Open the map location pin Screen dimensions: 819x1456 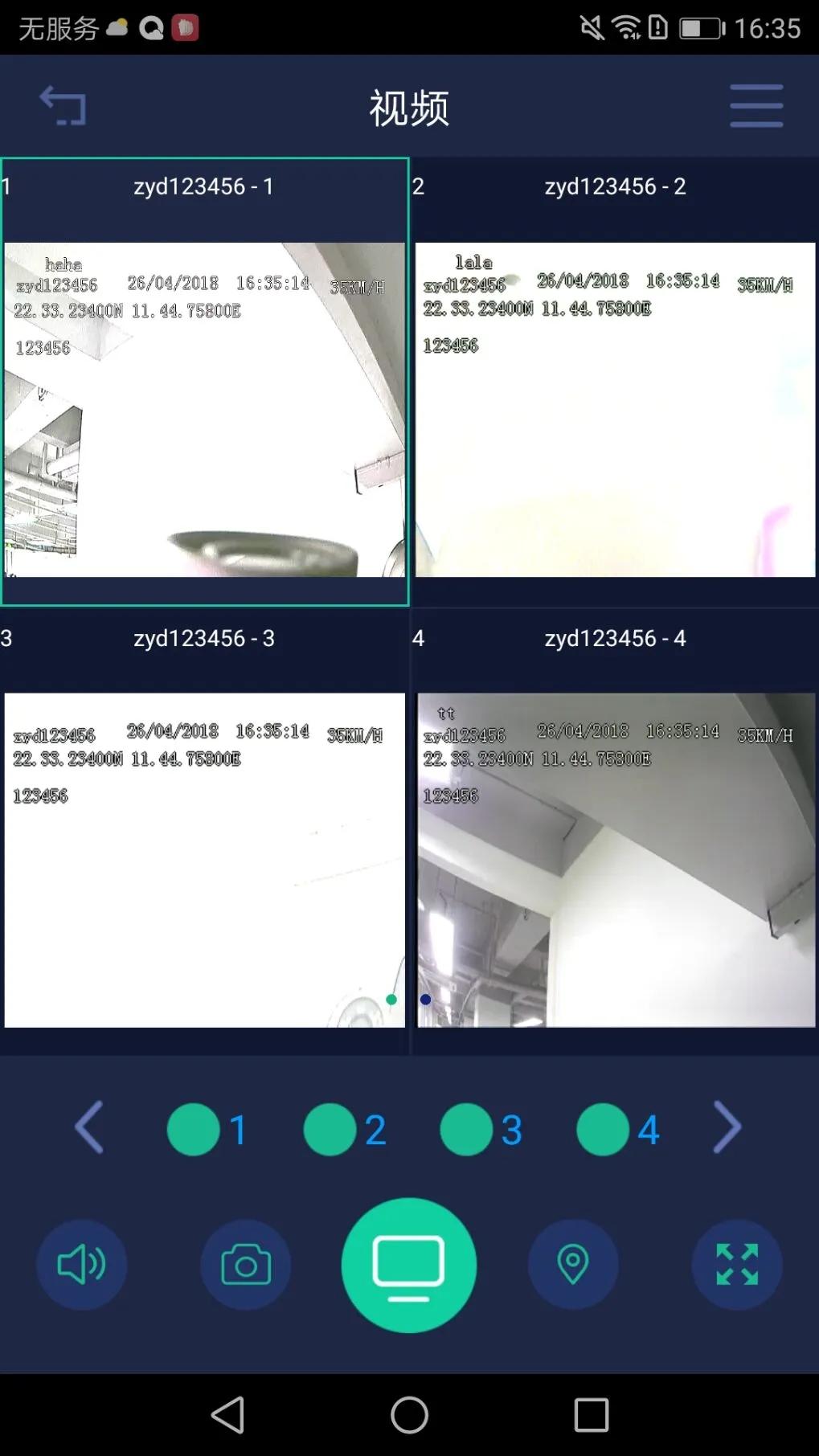573,1265
